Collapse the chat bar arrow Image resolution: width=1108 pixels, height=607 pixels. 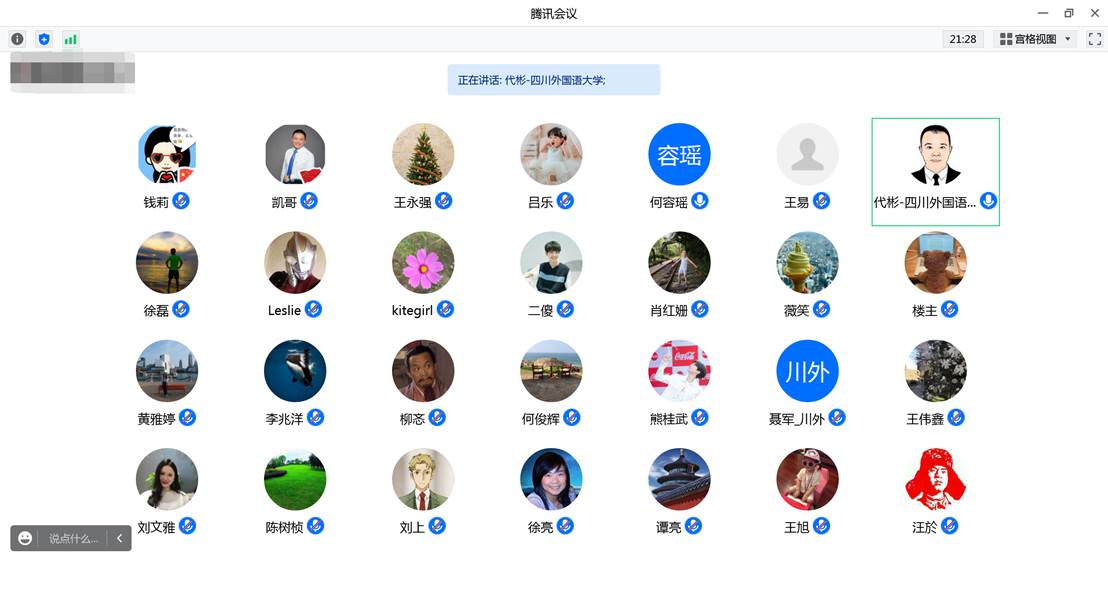(119, 538)
